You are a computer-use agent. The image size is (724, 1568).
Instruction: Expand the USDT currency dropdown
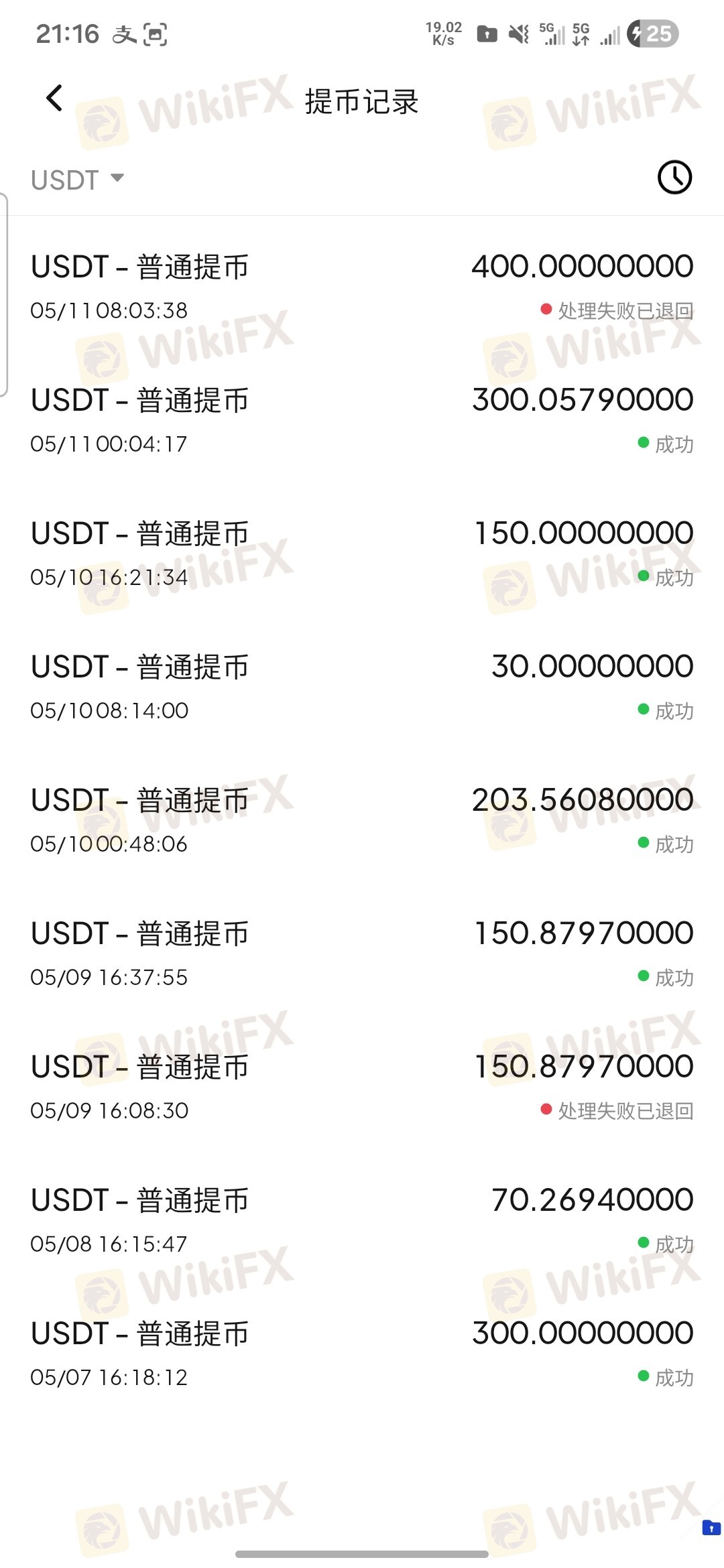pos(78,180)
